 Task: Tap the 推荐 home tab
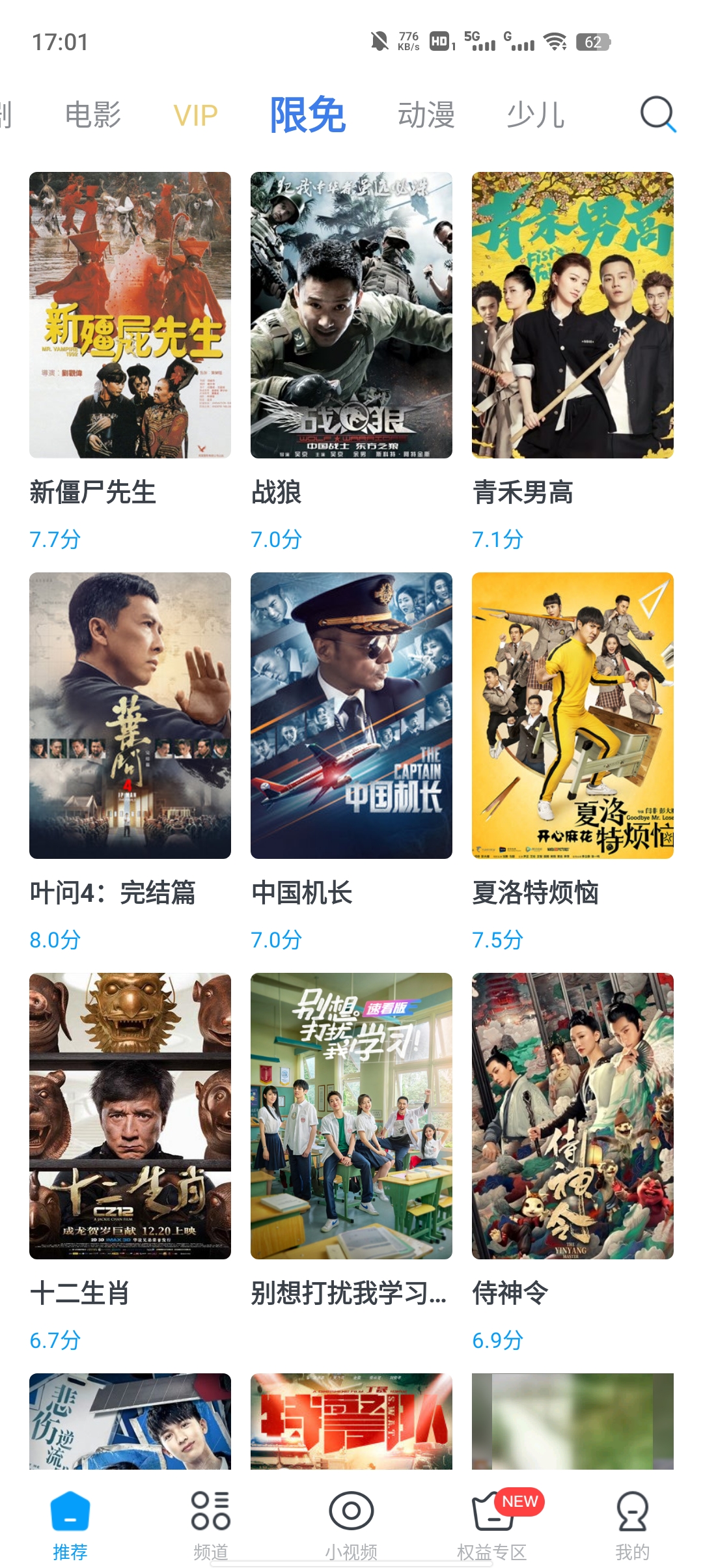tap(70, 1524)
